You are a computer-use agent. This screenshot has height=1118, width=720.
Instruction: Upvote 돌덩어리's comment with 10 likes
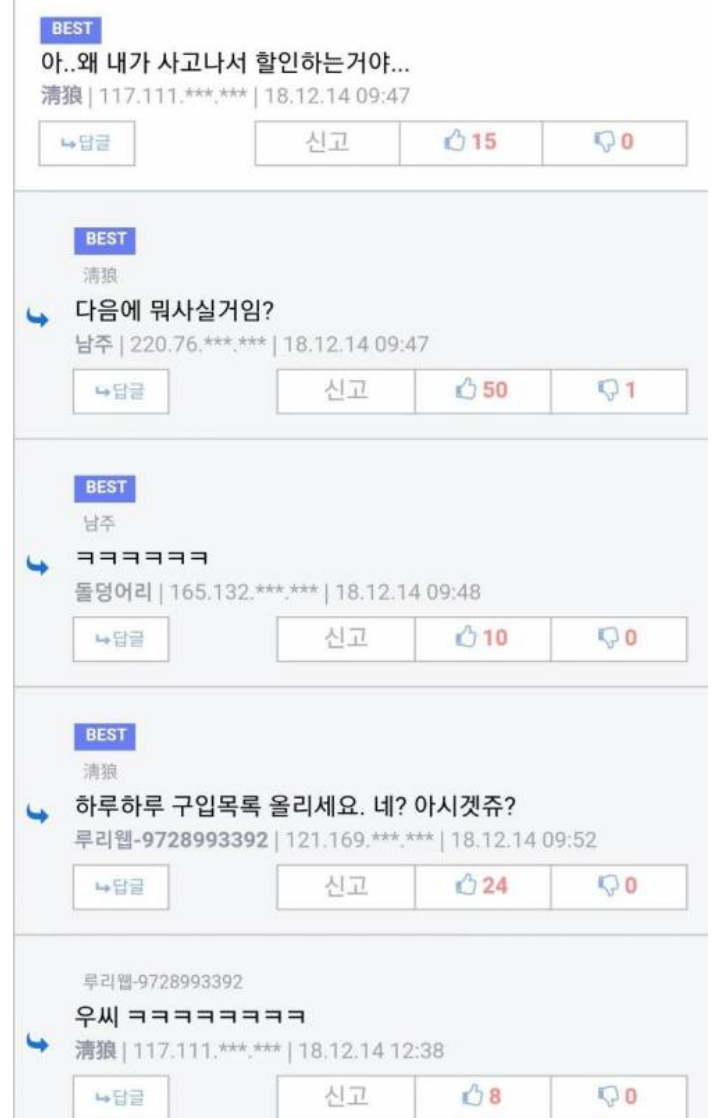click(x=482, y=639)
